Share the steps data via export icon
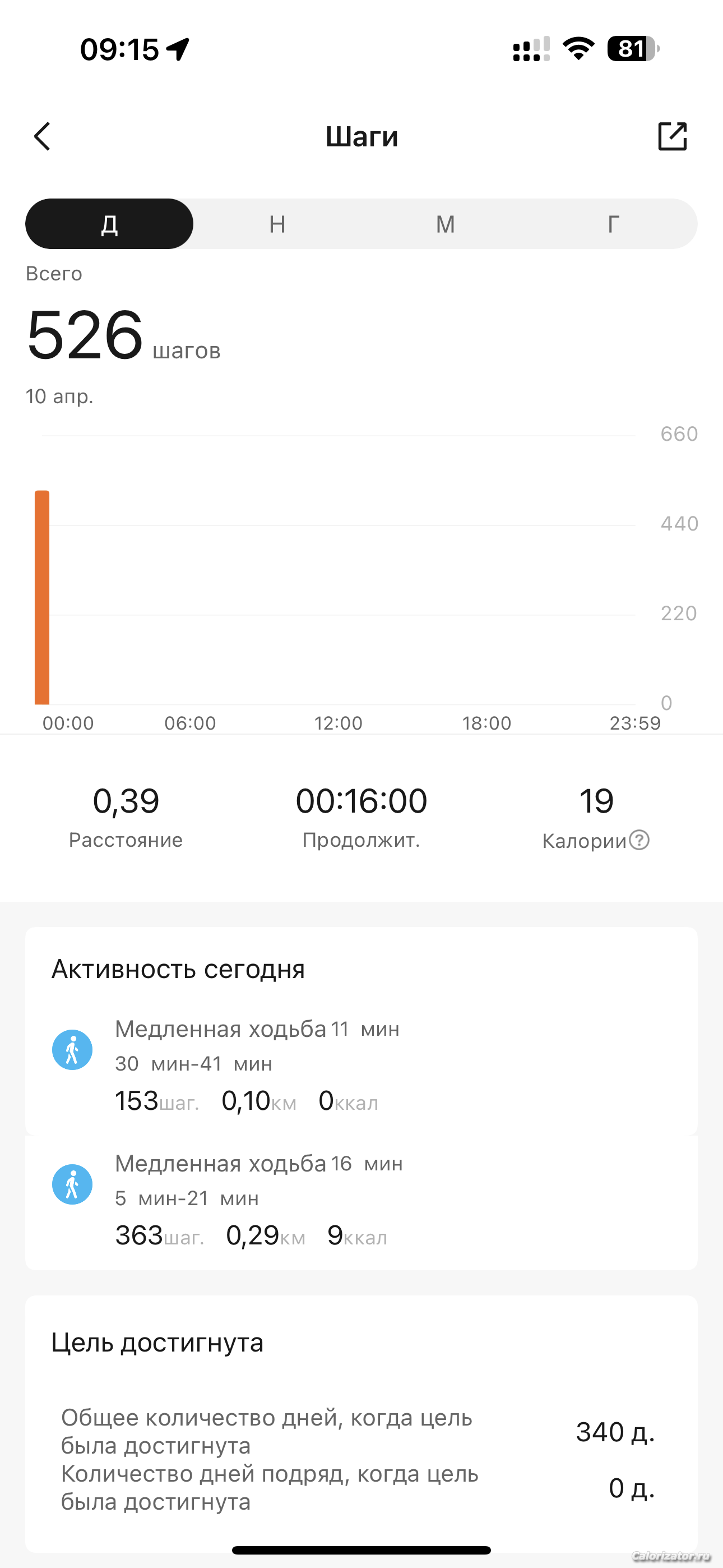The height and width of the screenshot is (1568, 723). [673, 136]
